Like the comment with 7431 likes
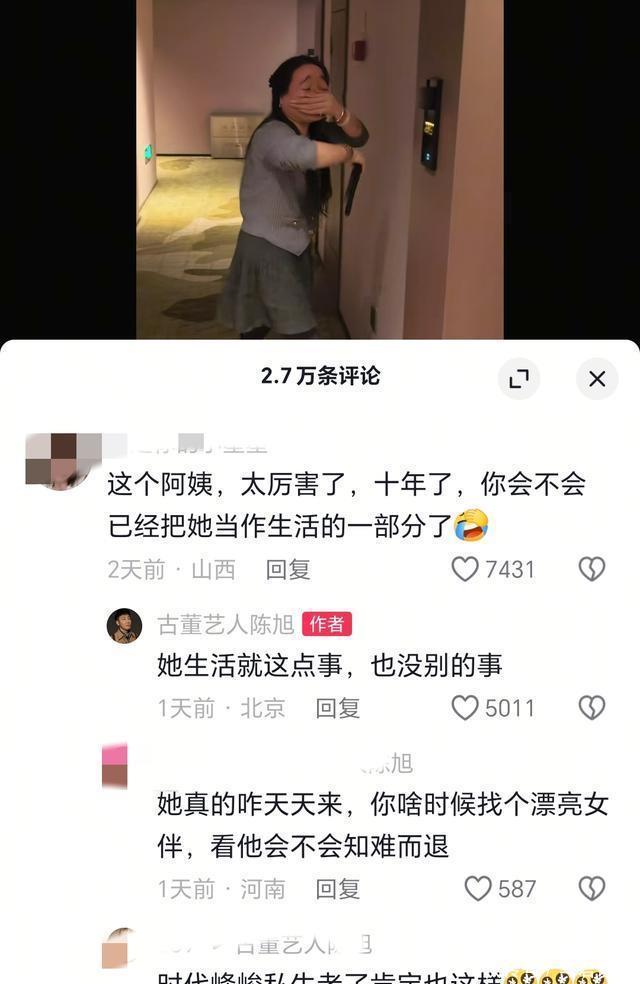The width and height of the screenshot is (640, 984). click(x=465, y=569)
